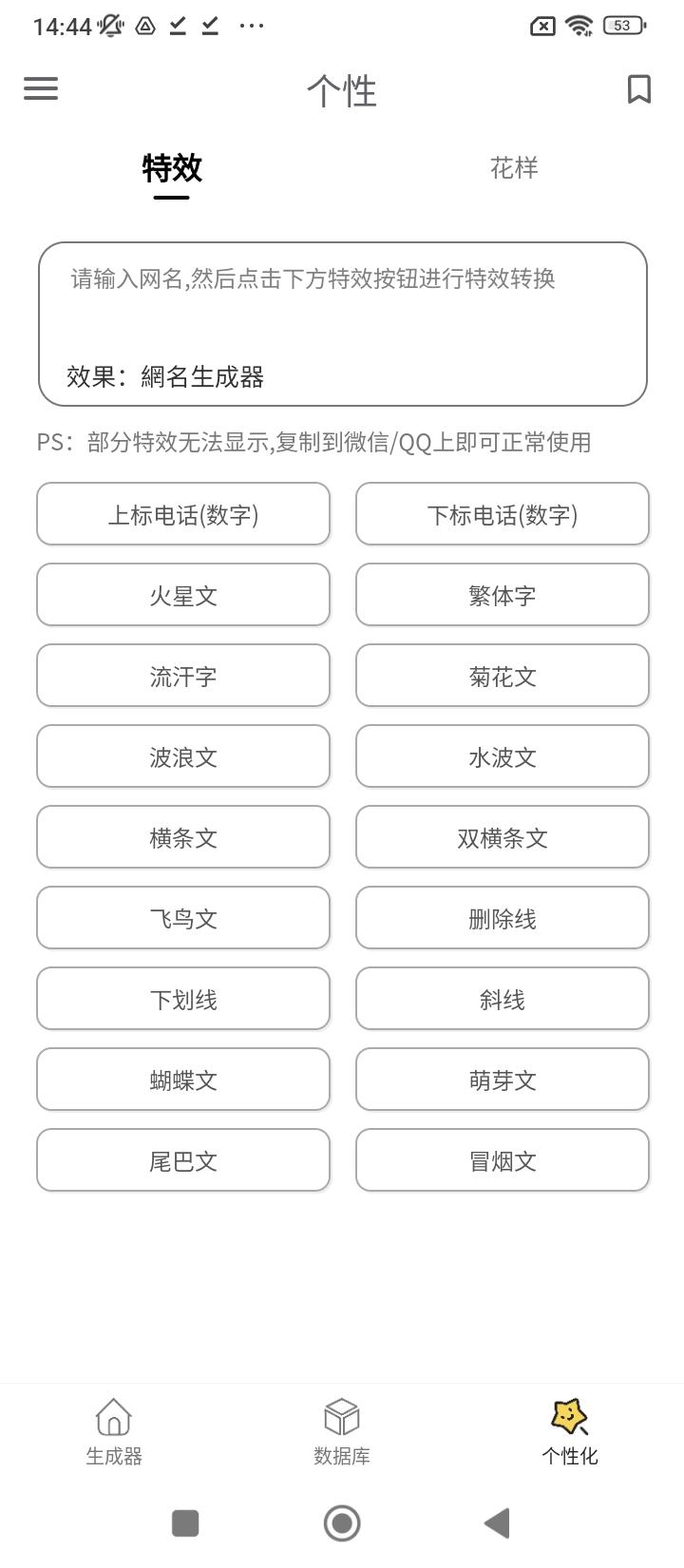Tap the 个性化 star icon in bottom bar
Image resolution: width=684 pixels, height=1568 pixels.
569,1421
